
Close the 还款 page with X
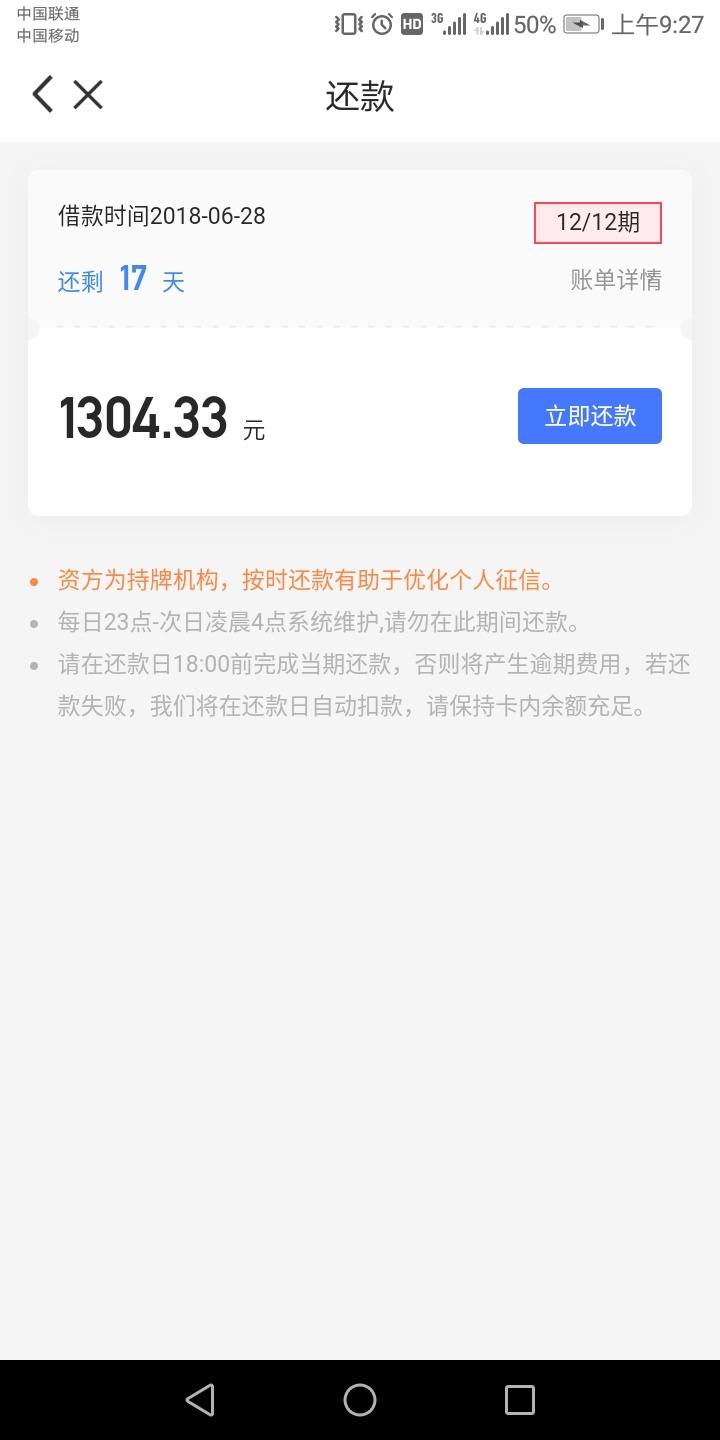point(88,96)
